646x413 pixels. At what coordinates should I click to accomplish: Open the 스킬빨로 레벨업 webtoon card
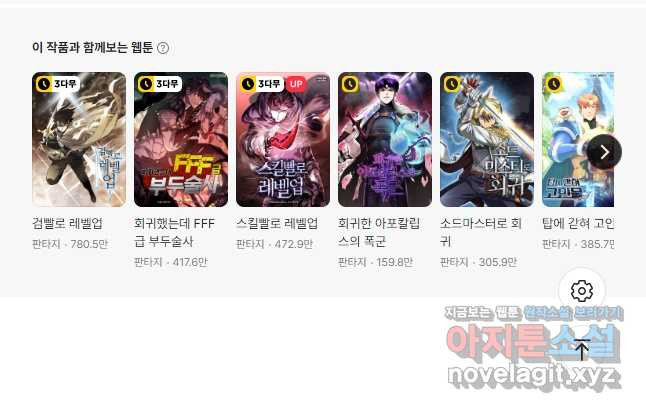(283, 139)
